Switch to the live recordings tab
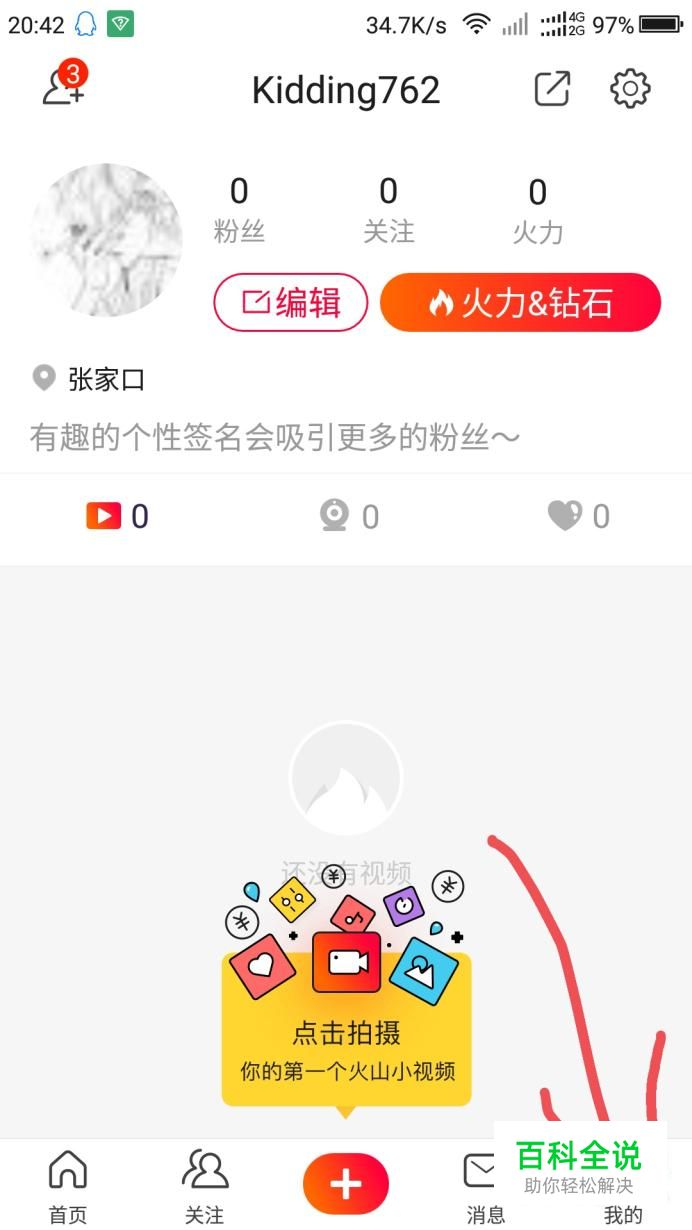The width and height of the screenshot is (692, 1230). click(349, 516)
